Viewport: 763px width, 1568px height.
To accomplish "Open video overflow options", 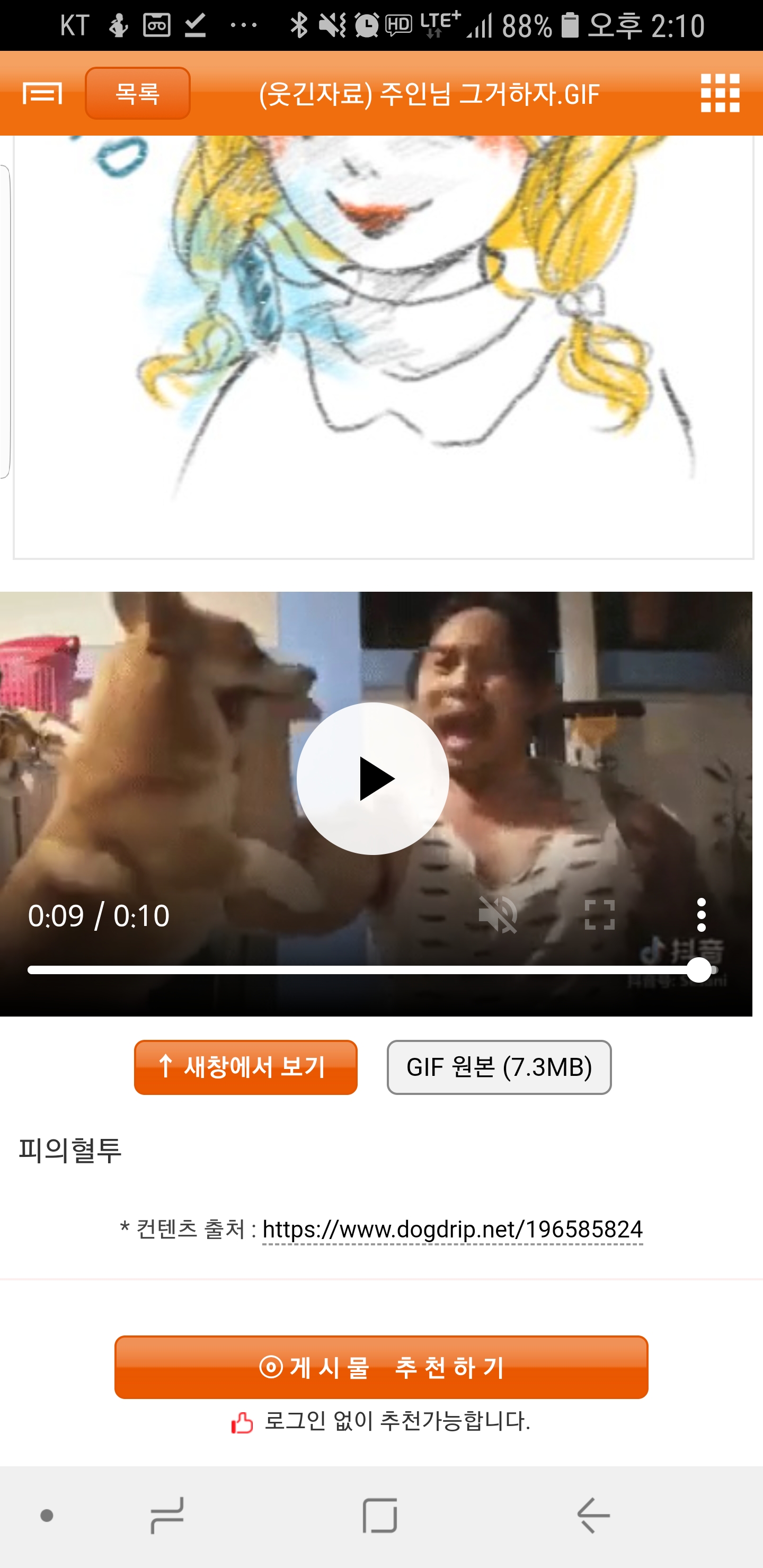I will (x=701, y=914).
